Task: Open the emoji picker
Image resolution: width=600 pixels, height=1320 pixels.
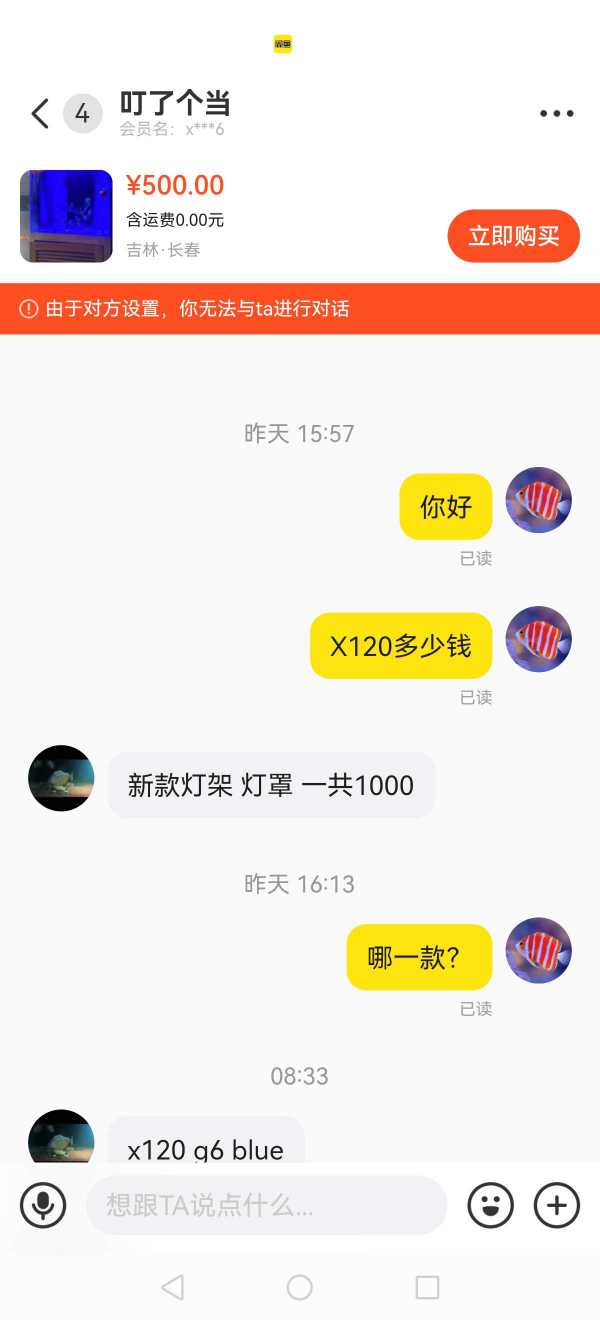Action: click(490, 1205)
